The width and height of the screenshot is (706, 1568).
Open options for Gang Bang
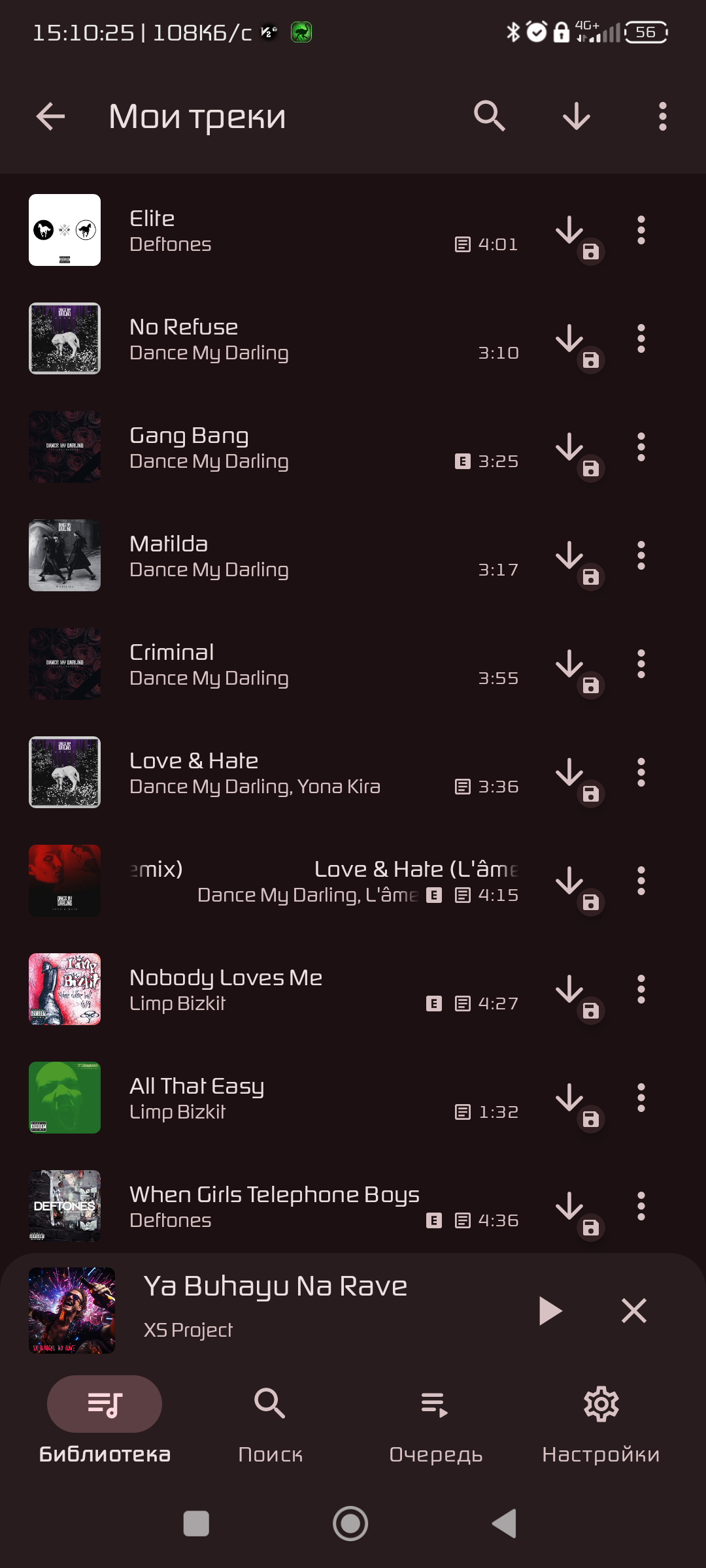point(641,447)
